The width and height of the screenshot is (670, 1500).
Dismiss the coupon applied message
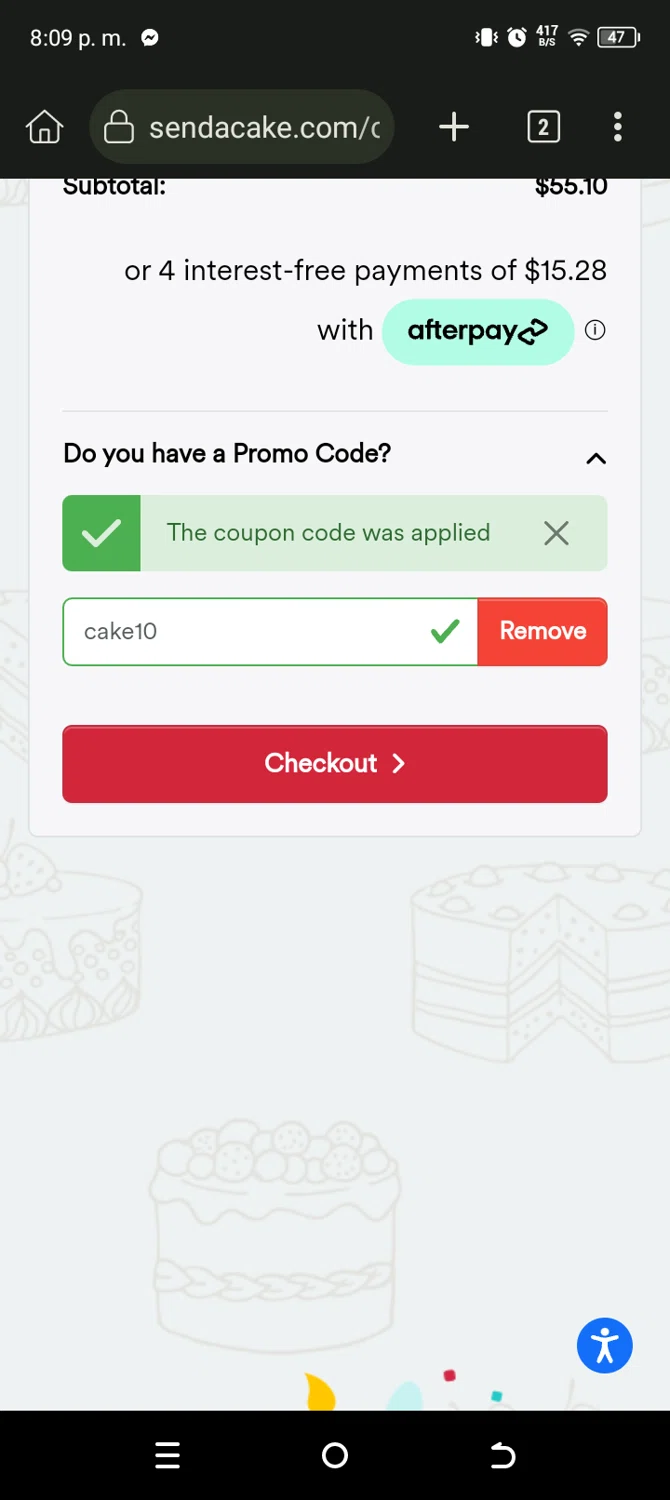[x=556, y=533]
